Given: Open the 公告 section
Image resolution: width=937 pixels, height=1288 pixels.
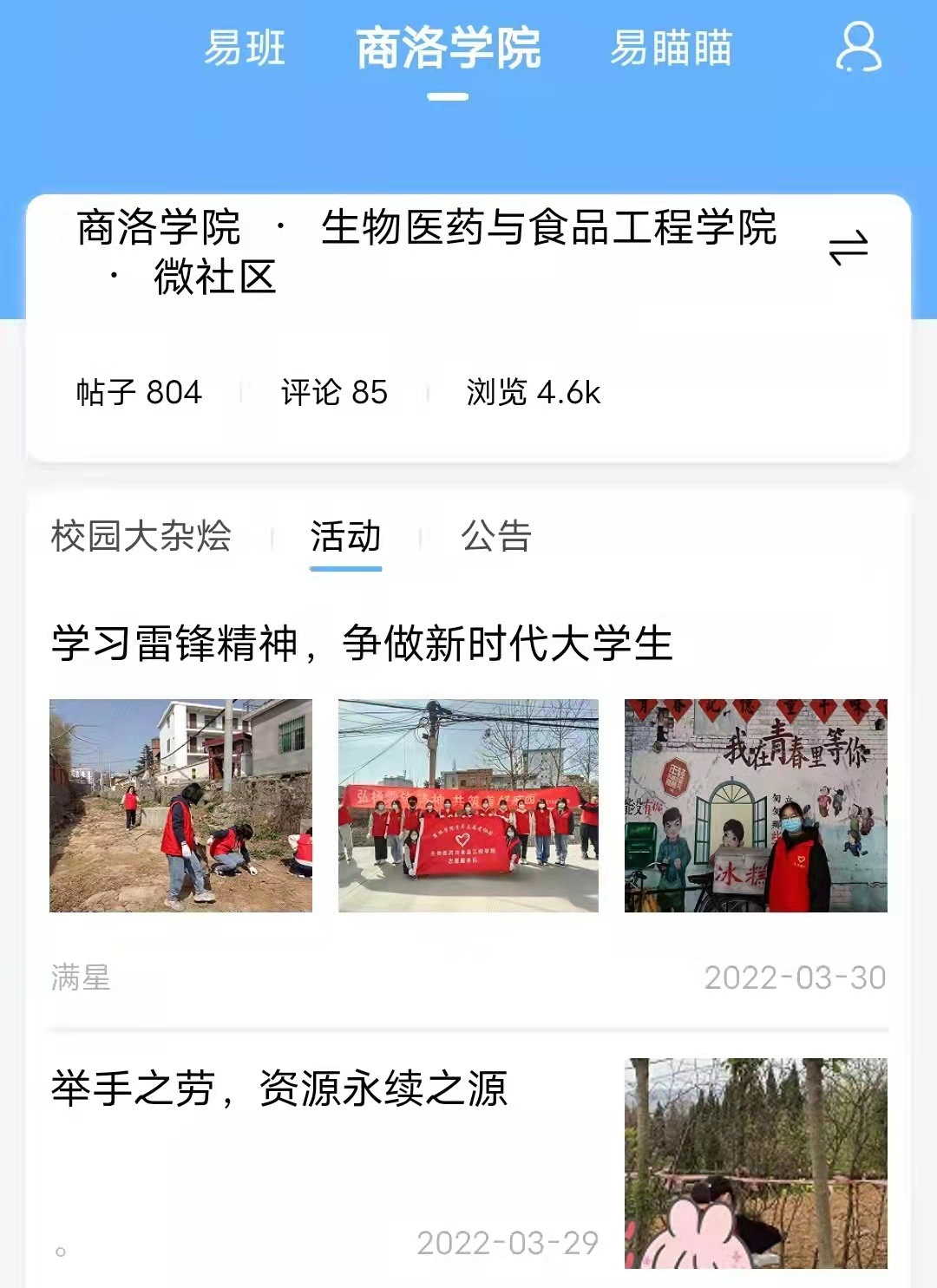Looking at the screenshot, I should (x=495, y=536).
